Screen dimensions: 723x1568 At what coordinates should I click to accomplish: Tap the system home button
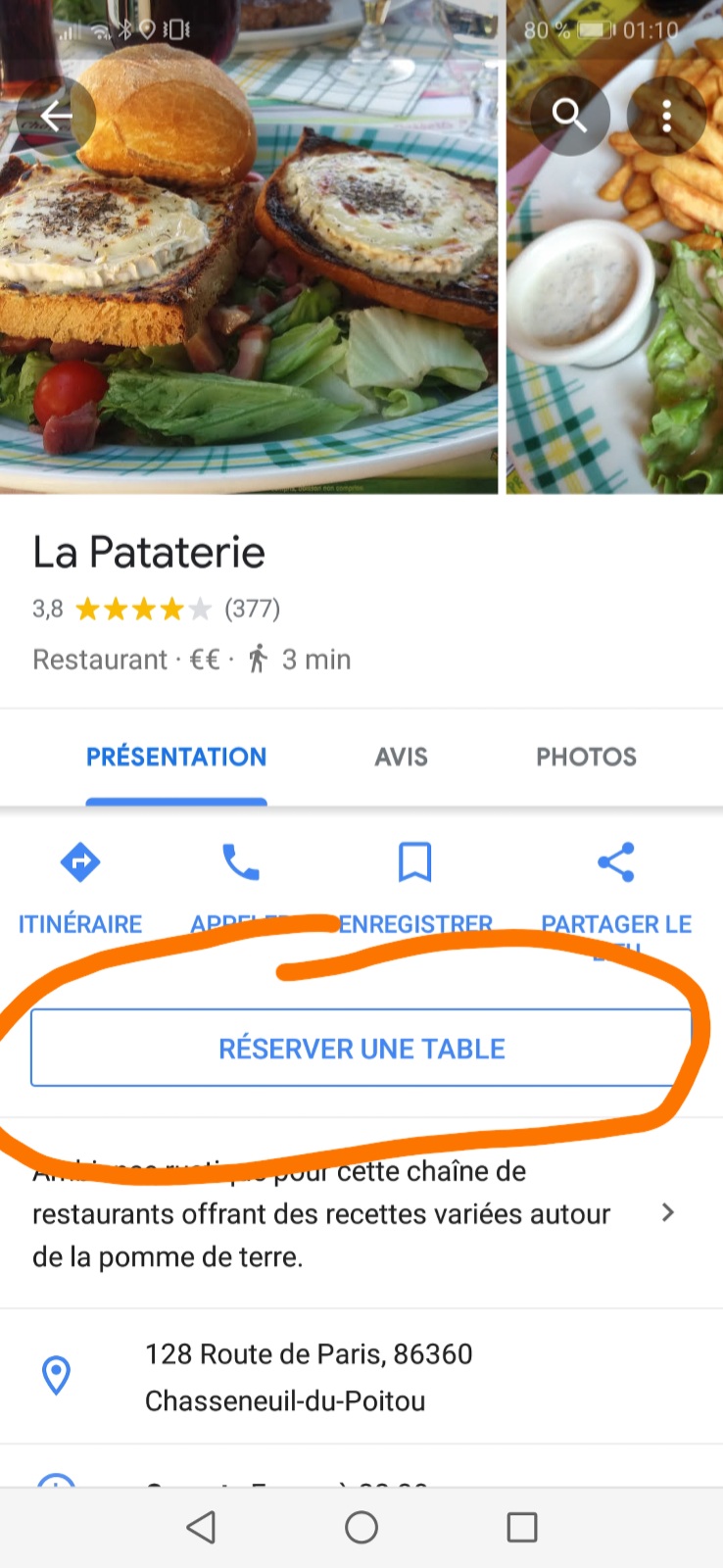(x=361, y=1527)
